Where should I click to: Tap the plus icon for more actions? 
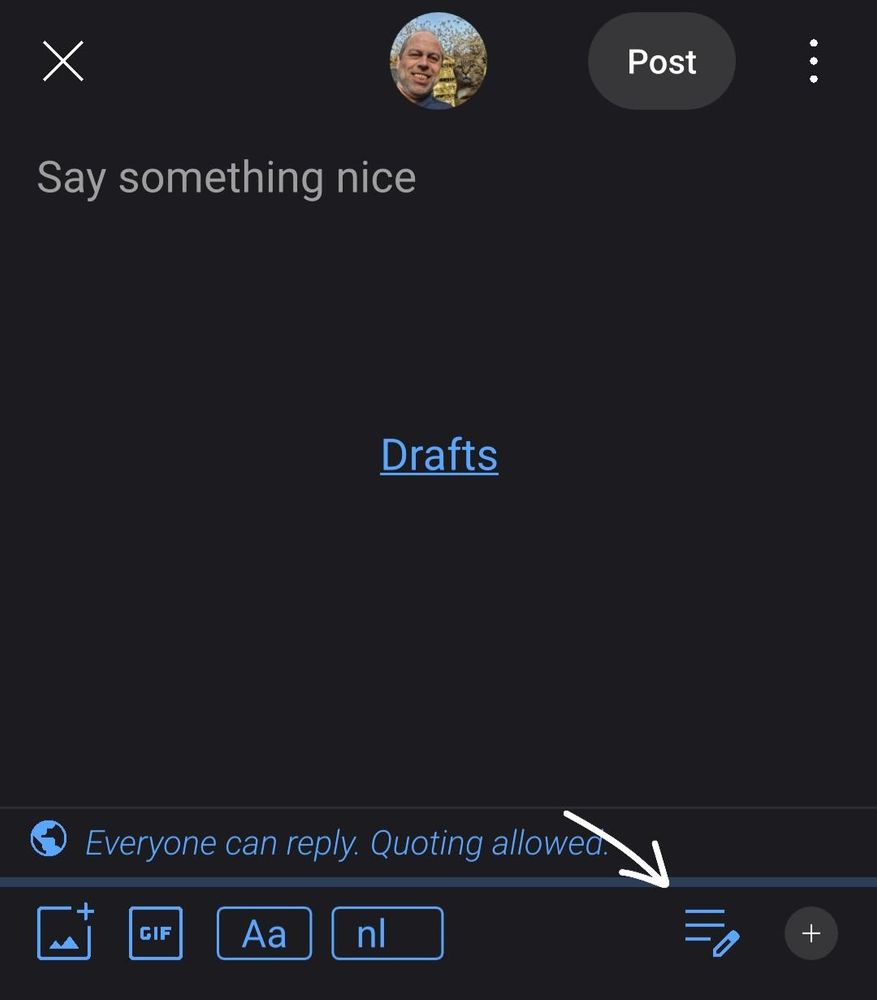811,932
